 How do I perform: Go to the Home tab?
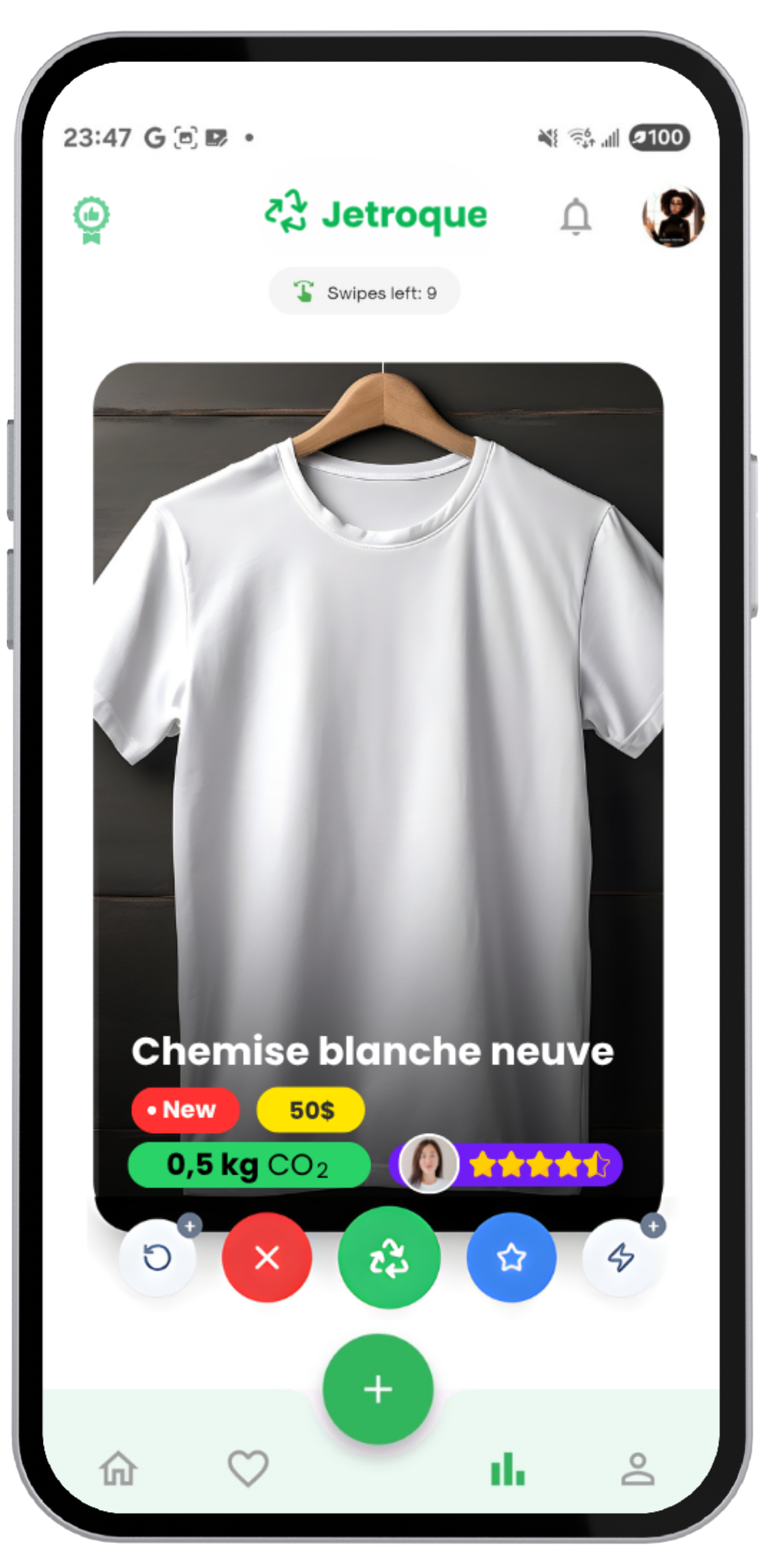[118, 1469]
